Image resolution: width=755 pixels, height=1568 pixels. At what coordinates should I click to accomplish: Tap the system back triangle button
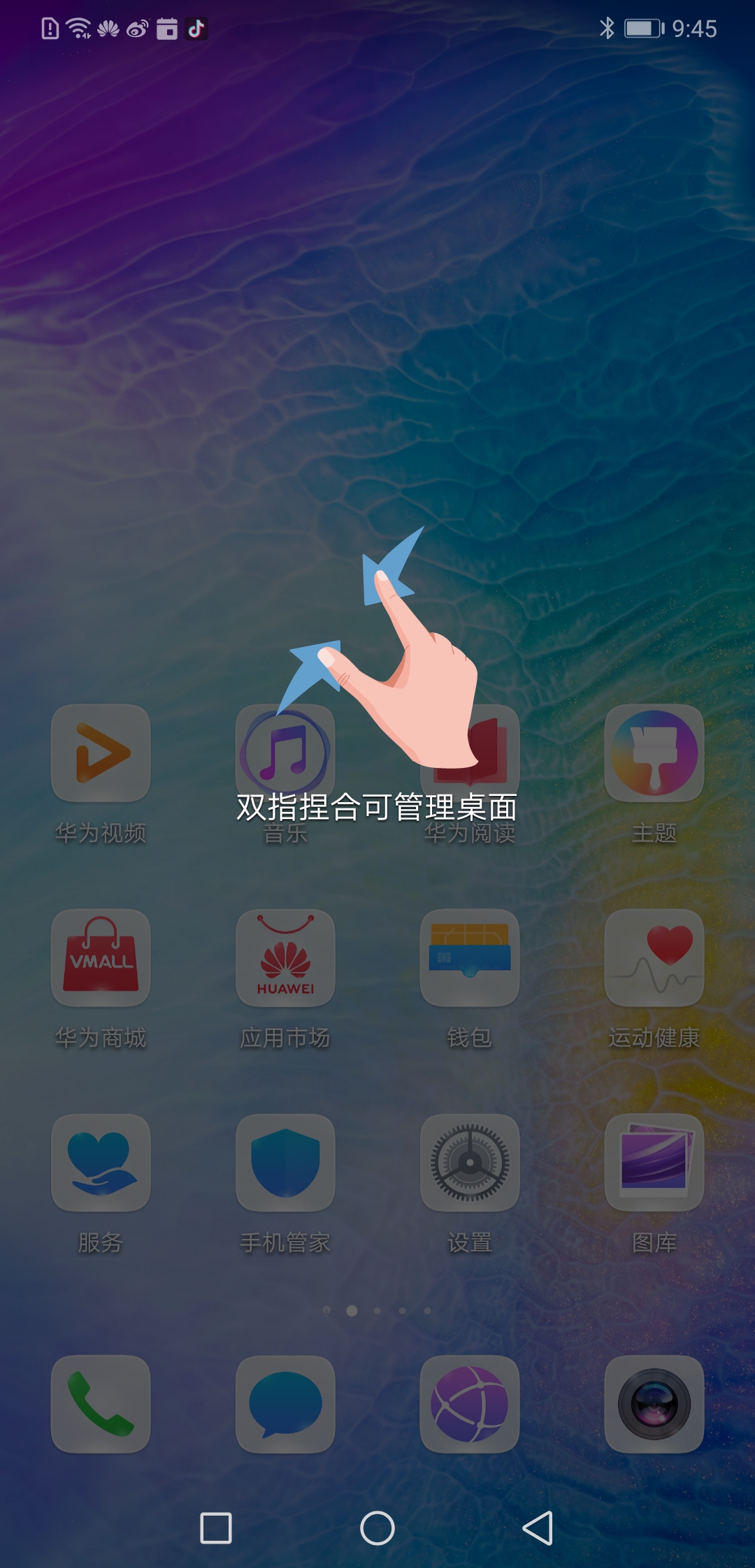tap(538, 1528)
